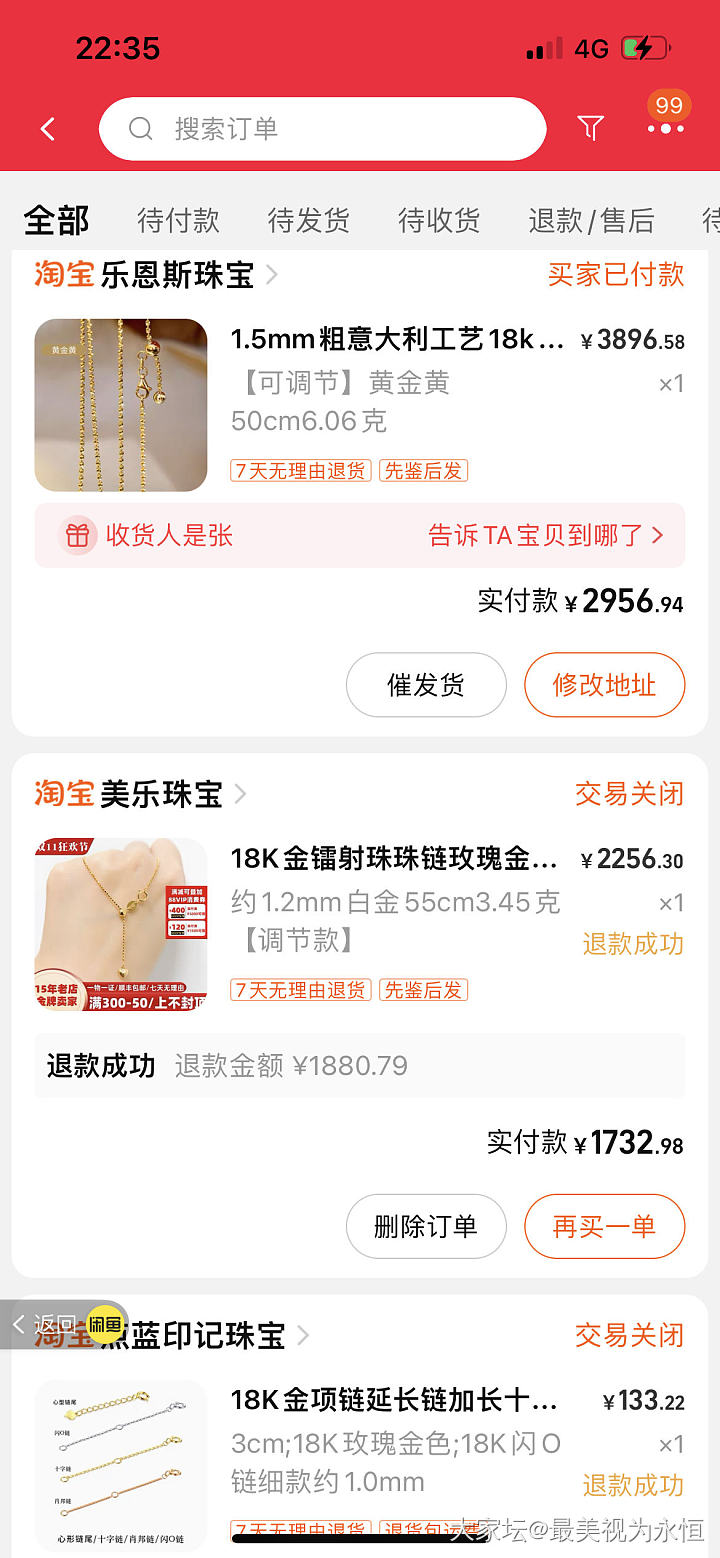Open the 1.5mm粗意大利工艺18k order
Image resolution: width=720 pixels, height=1558 pixels.
click(397, 340)
